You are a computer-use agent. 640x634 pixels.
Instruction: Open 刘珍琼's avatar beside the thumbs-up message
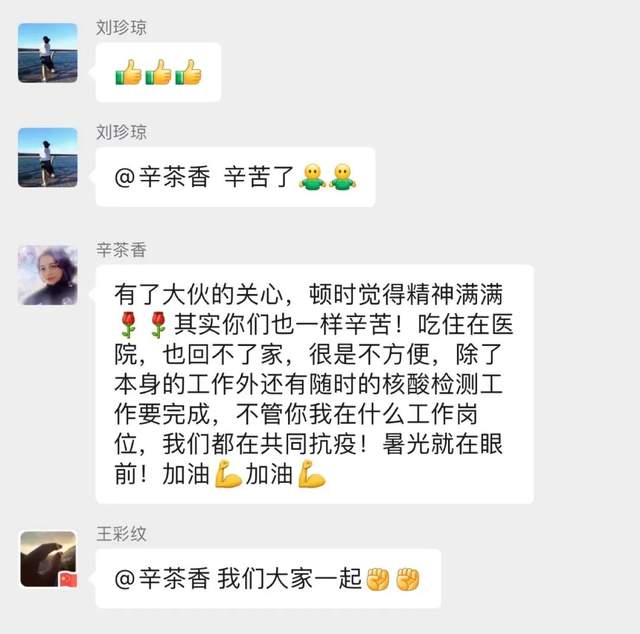(47, 53)
